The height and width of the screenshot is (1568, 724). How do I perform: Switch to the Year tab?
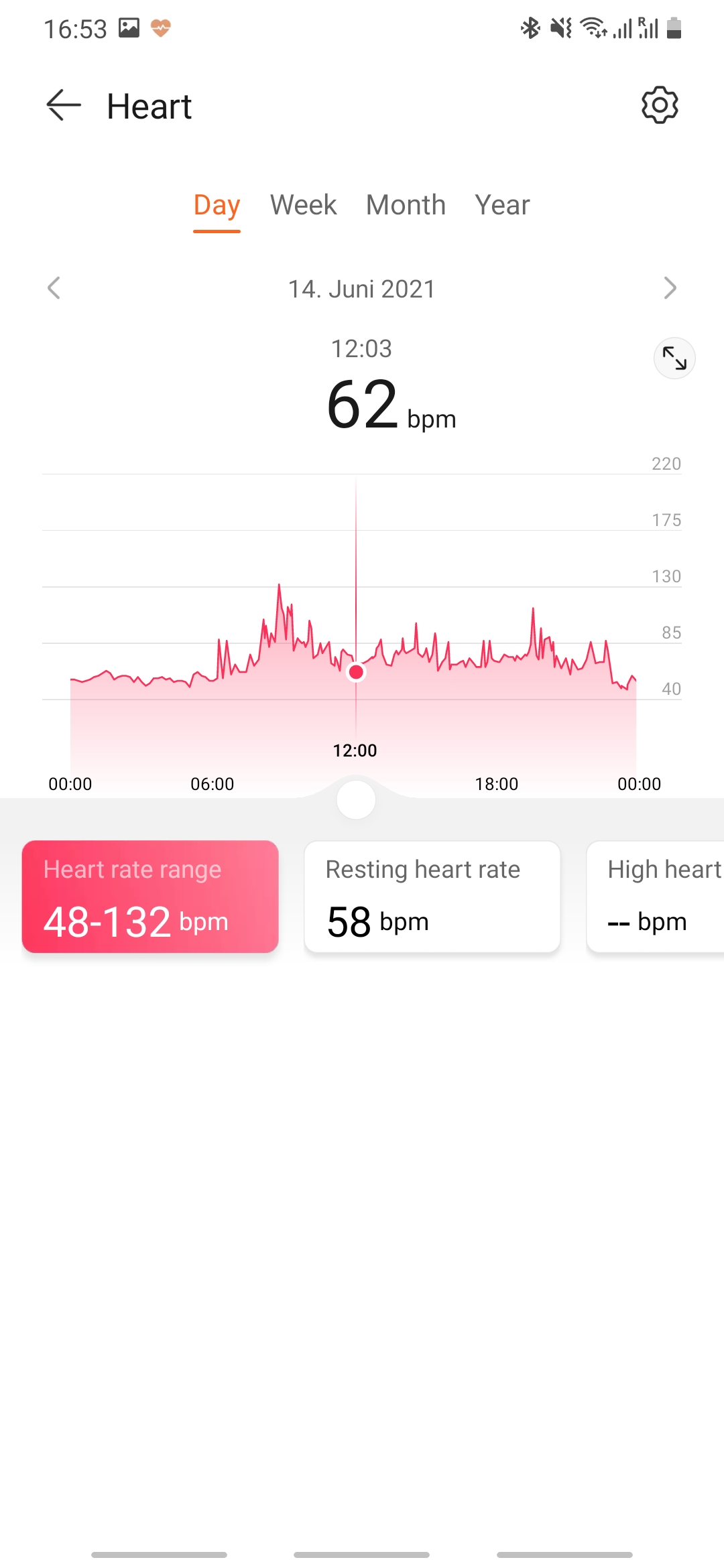point(502,205)
